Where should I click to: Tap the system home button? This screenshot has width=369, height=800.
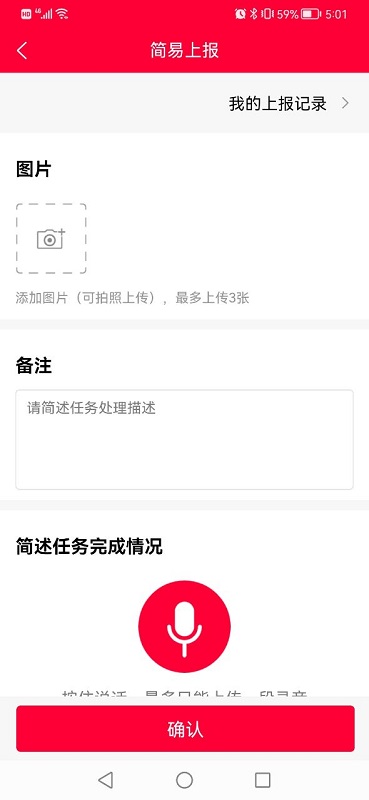pyautogui.click(x=184, y=780)
